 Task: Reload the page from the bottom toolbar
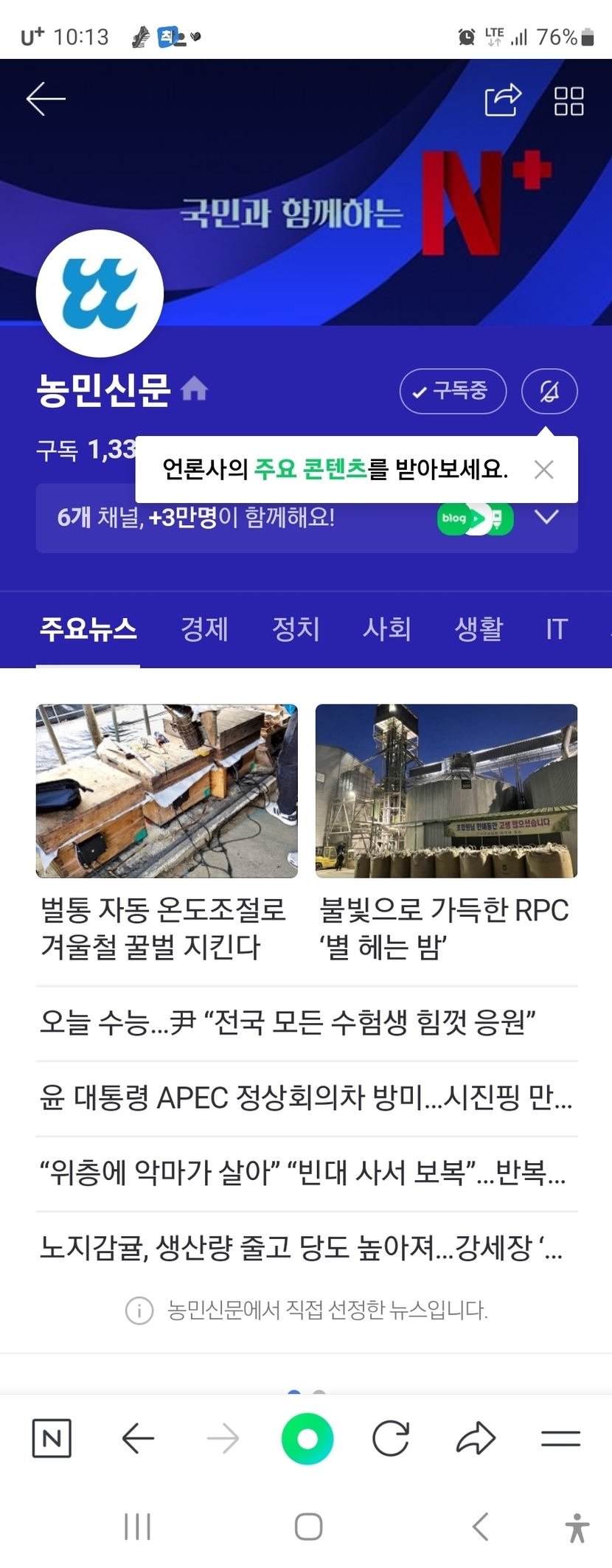click(391, 1438)
